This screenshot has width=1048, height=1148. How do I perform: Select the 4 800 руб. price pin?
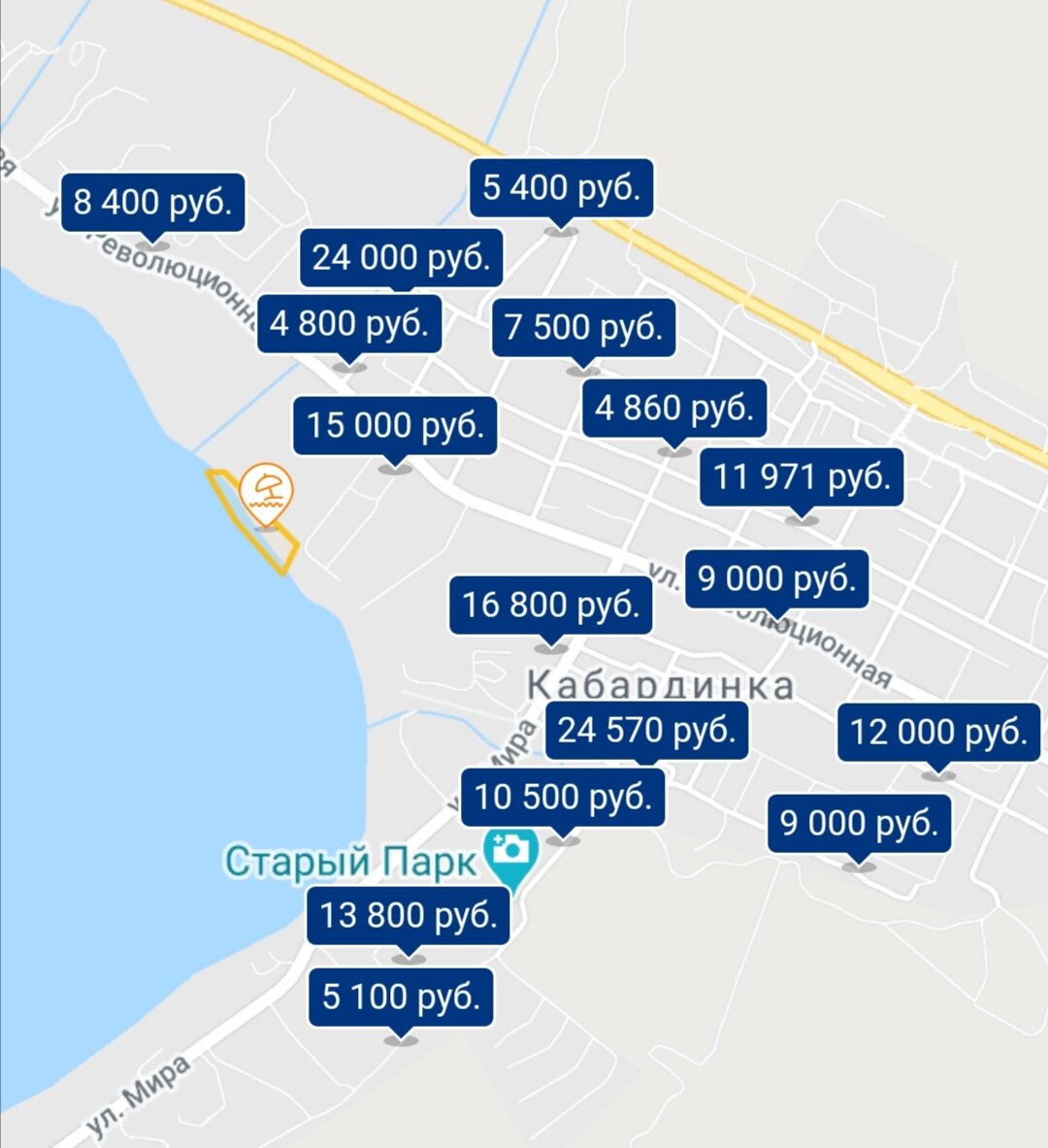click(348, 323)
